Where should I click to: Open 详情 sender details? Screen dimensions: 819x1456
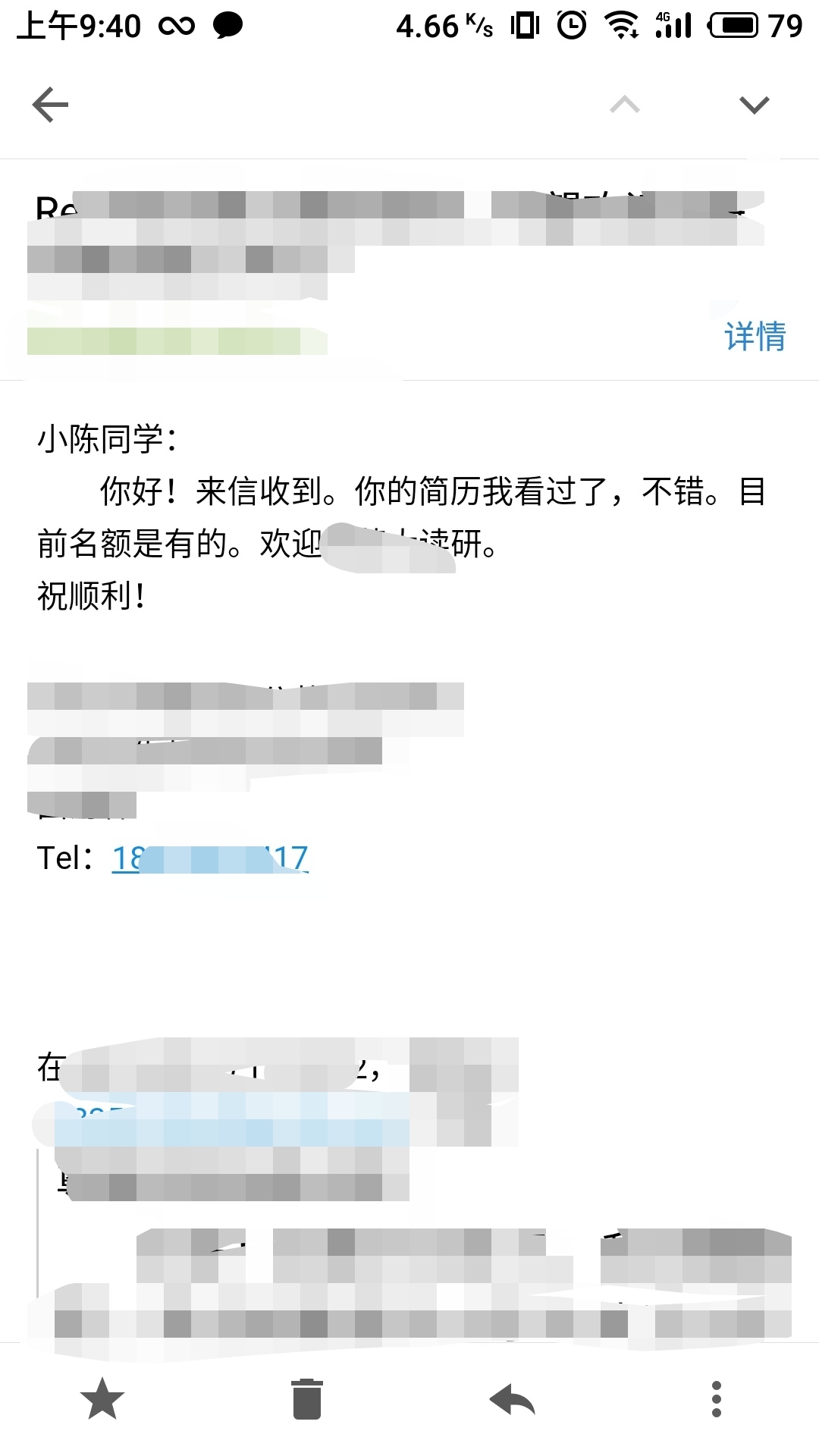click(x=755, y=336)
